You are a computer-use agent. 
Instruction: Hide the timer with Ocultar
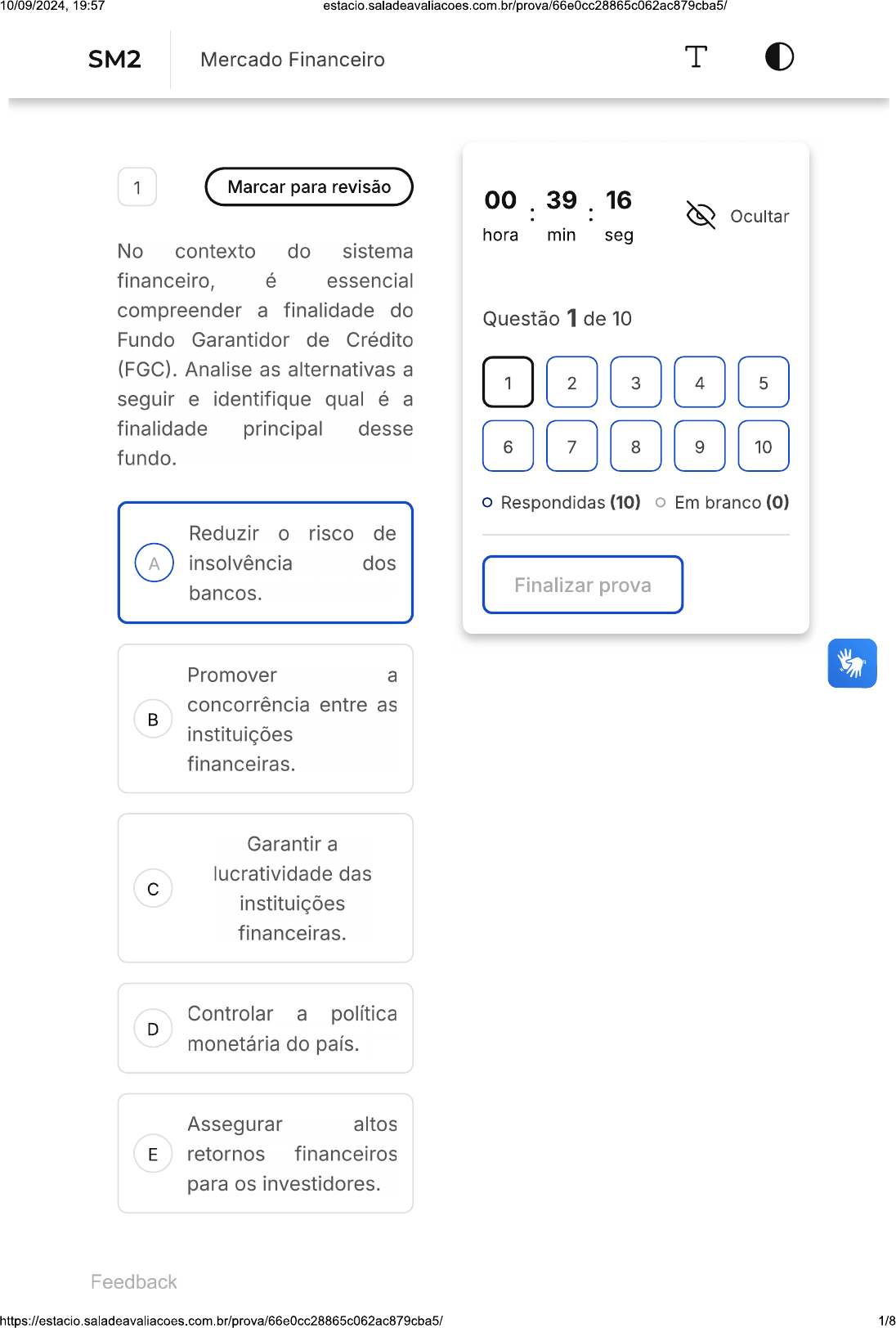(737, 216)
